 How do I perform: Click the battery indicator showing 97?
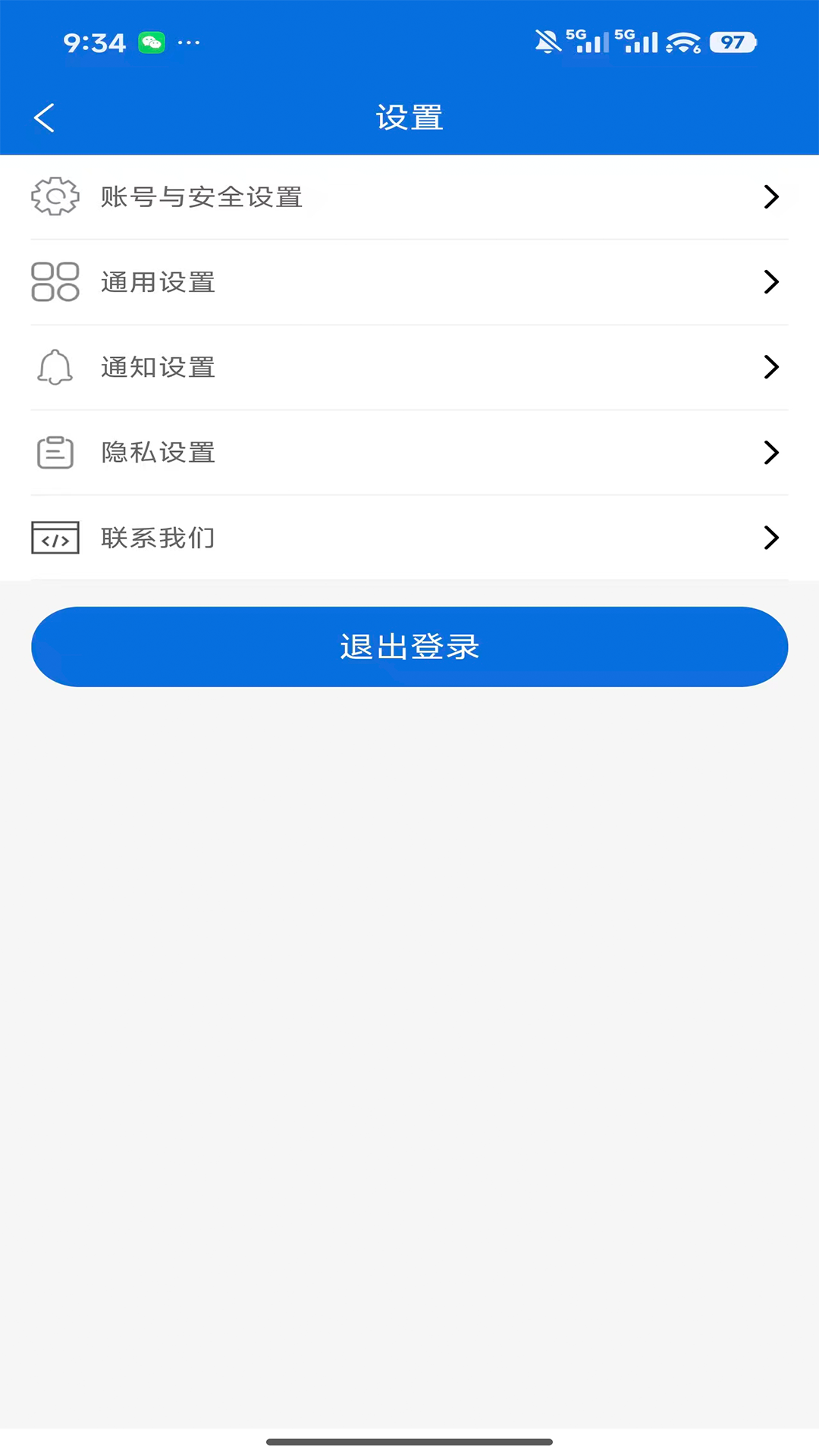click(x=730, y=42)
